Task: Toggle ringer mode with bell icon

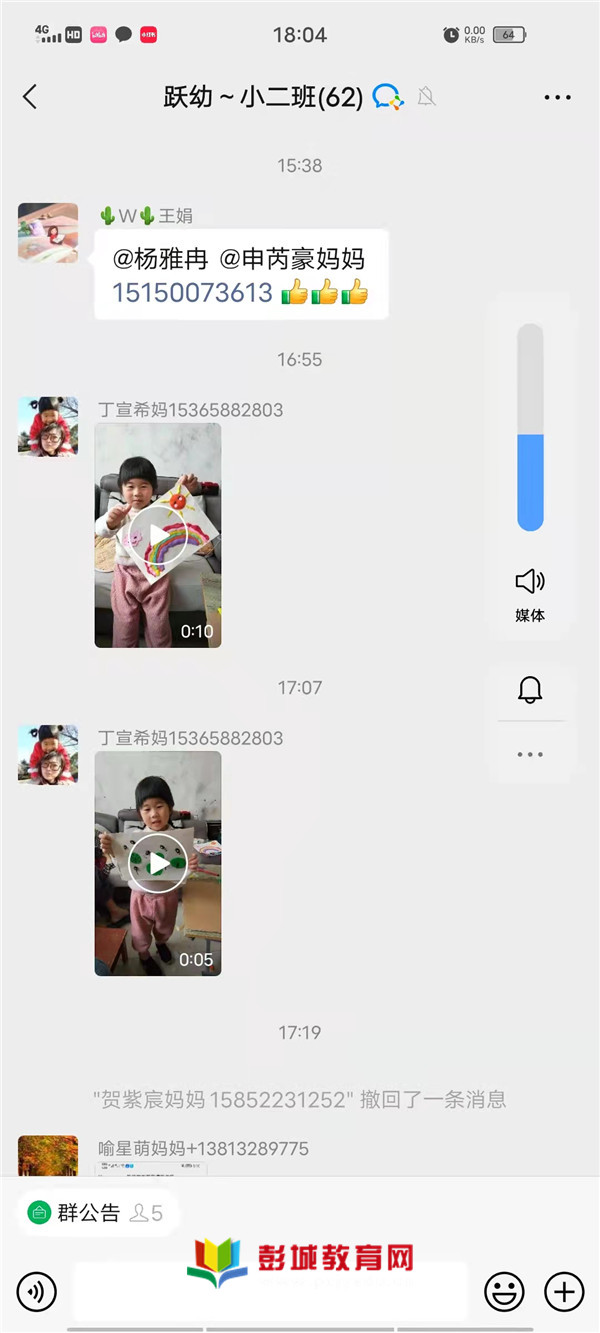Action: tap(530, 690)
